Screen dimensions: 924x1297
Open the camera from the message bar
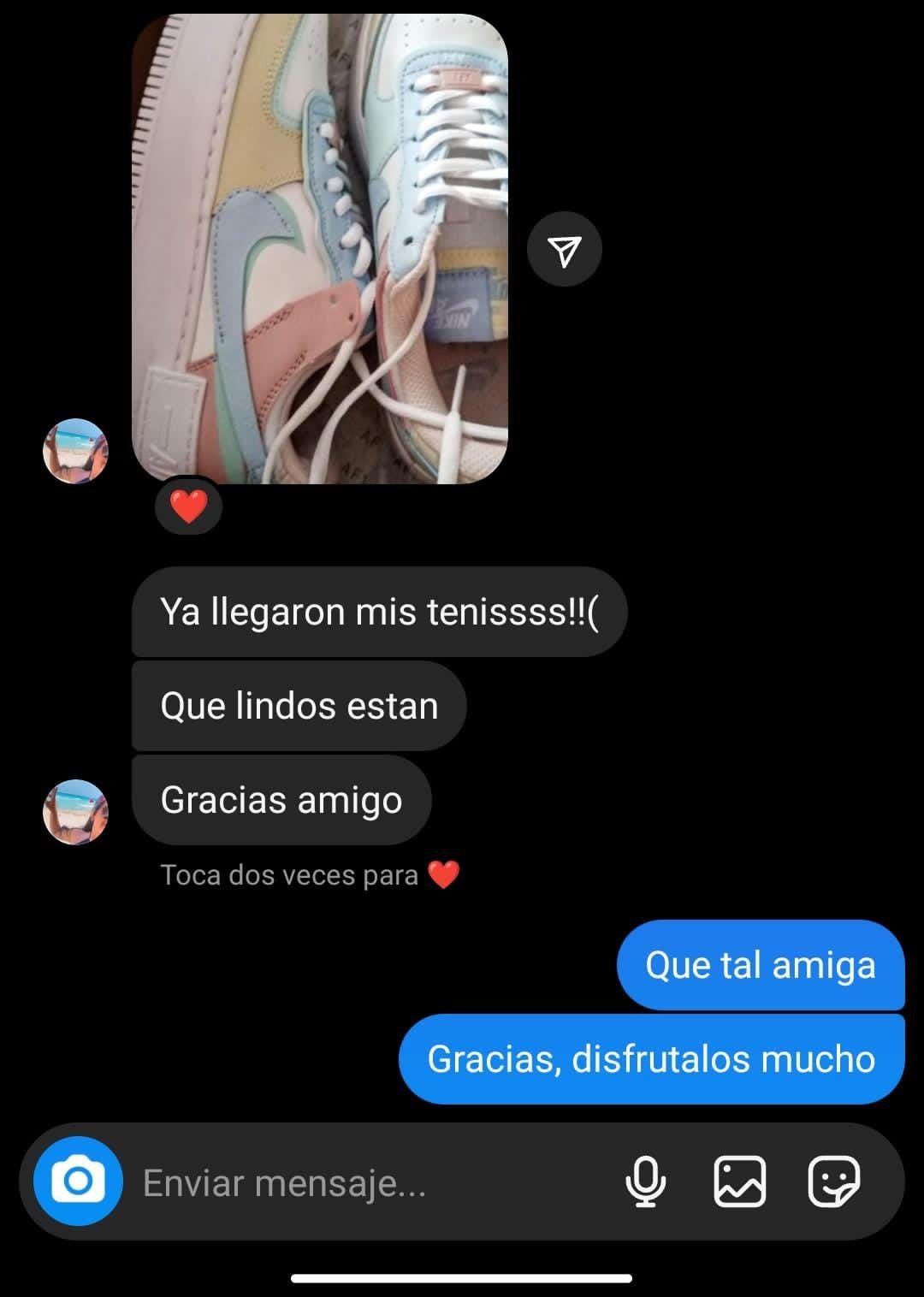(78, 1181)
